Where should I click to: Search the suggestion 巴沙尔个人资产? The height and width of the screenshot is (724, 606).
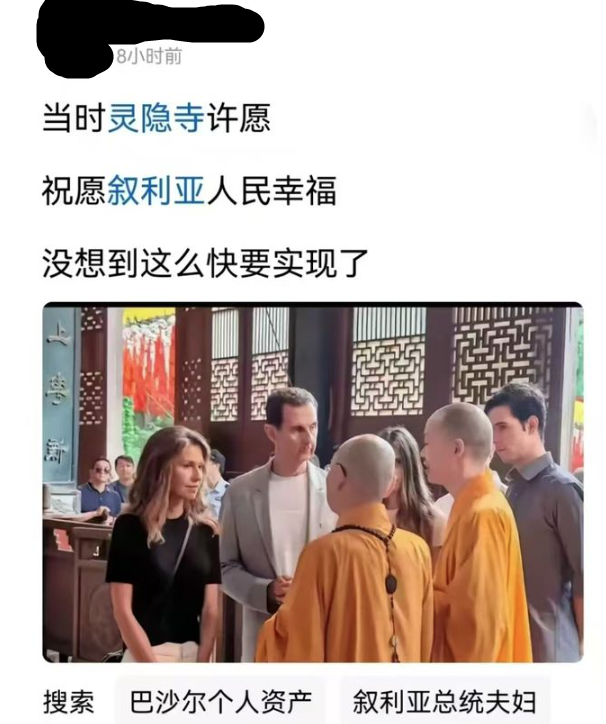pyautogui.click(x=222, y=701)
